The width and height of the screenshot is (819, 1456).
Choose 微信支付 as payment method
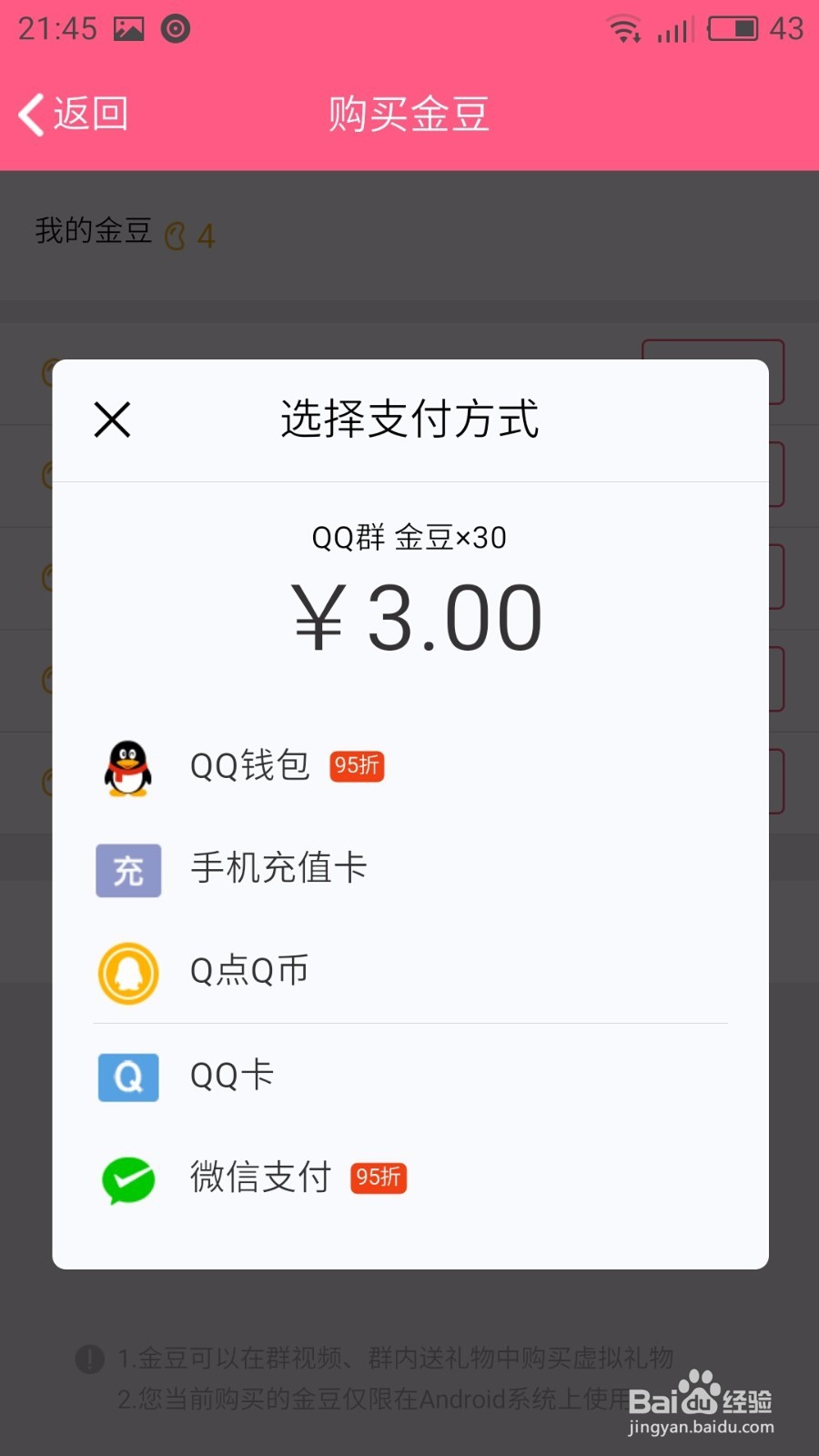[260, 1178]
